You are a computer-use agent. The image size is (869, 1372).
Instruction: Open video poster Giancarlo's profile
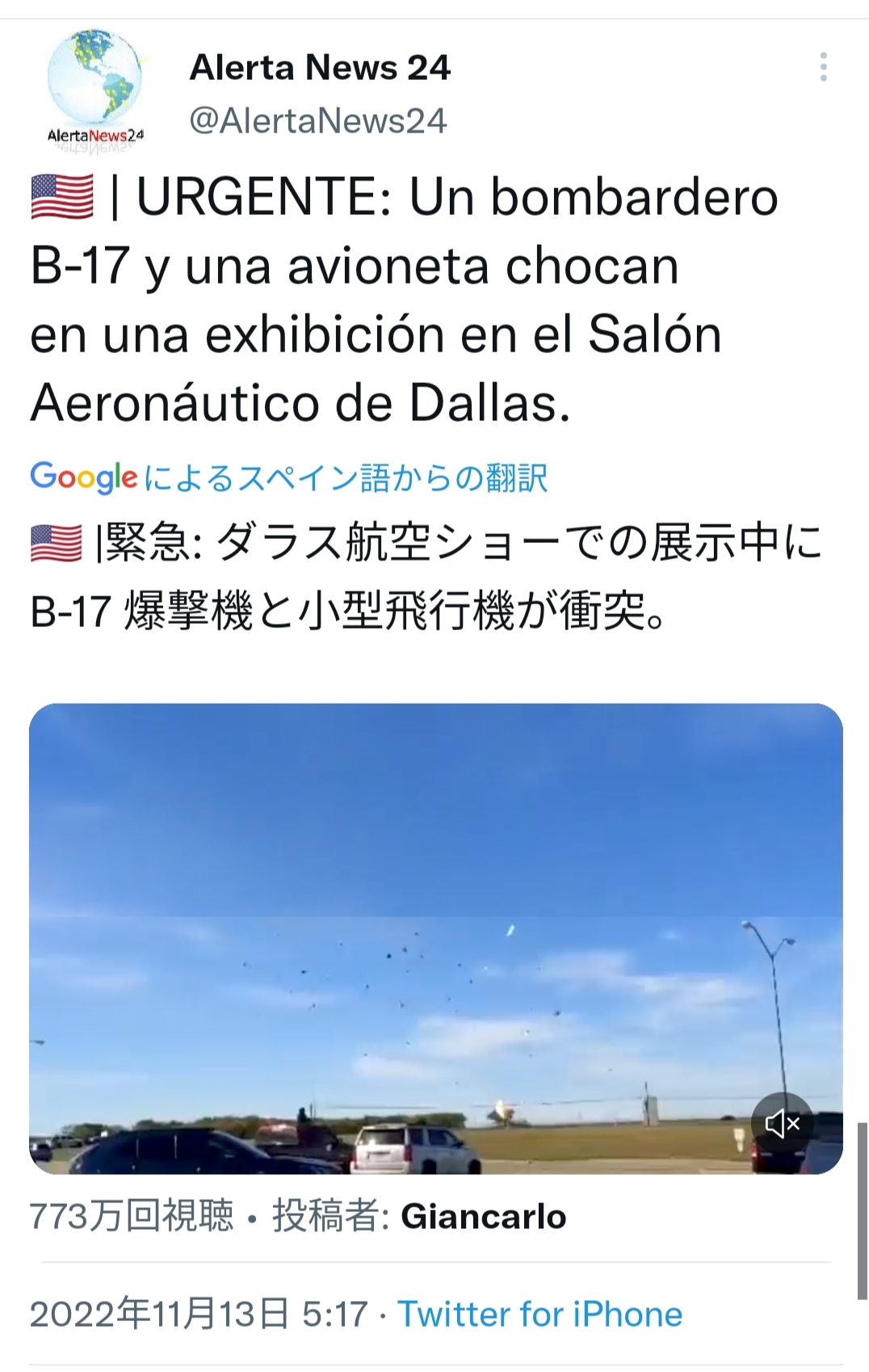(x=483, y=1217)
